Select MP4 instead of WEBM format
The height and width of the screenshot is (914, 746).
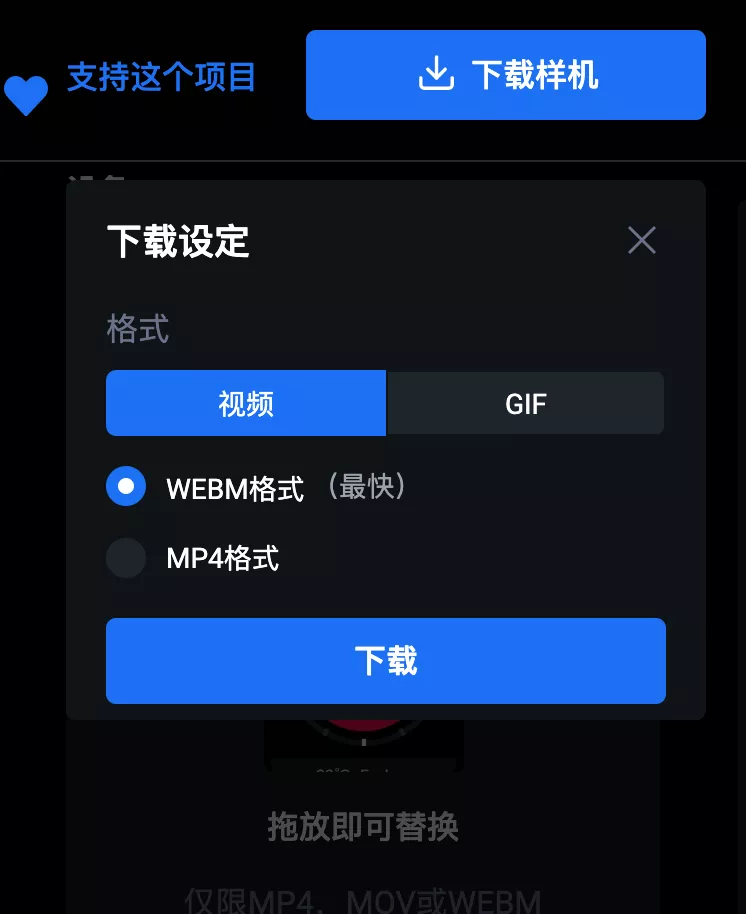point(126,558)
